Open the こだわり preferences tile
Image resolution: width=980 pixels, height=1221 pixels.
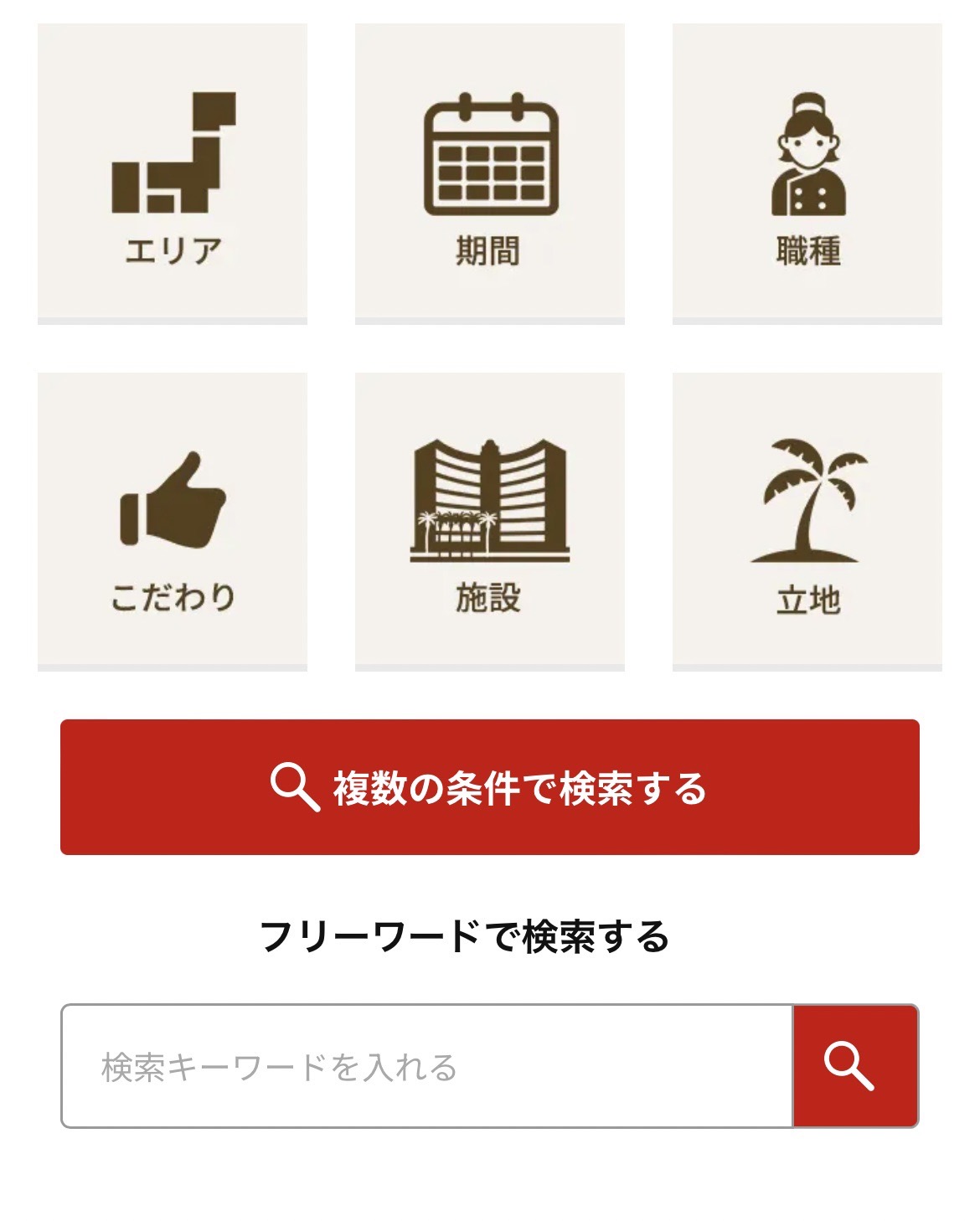coord(173,521)
